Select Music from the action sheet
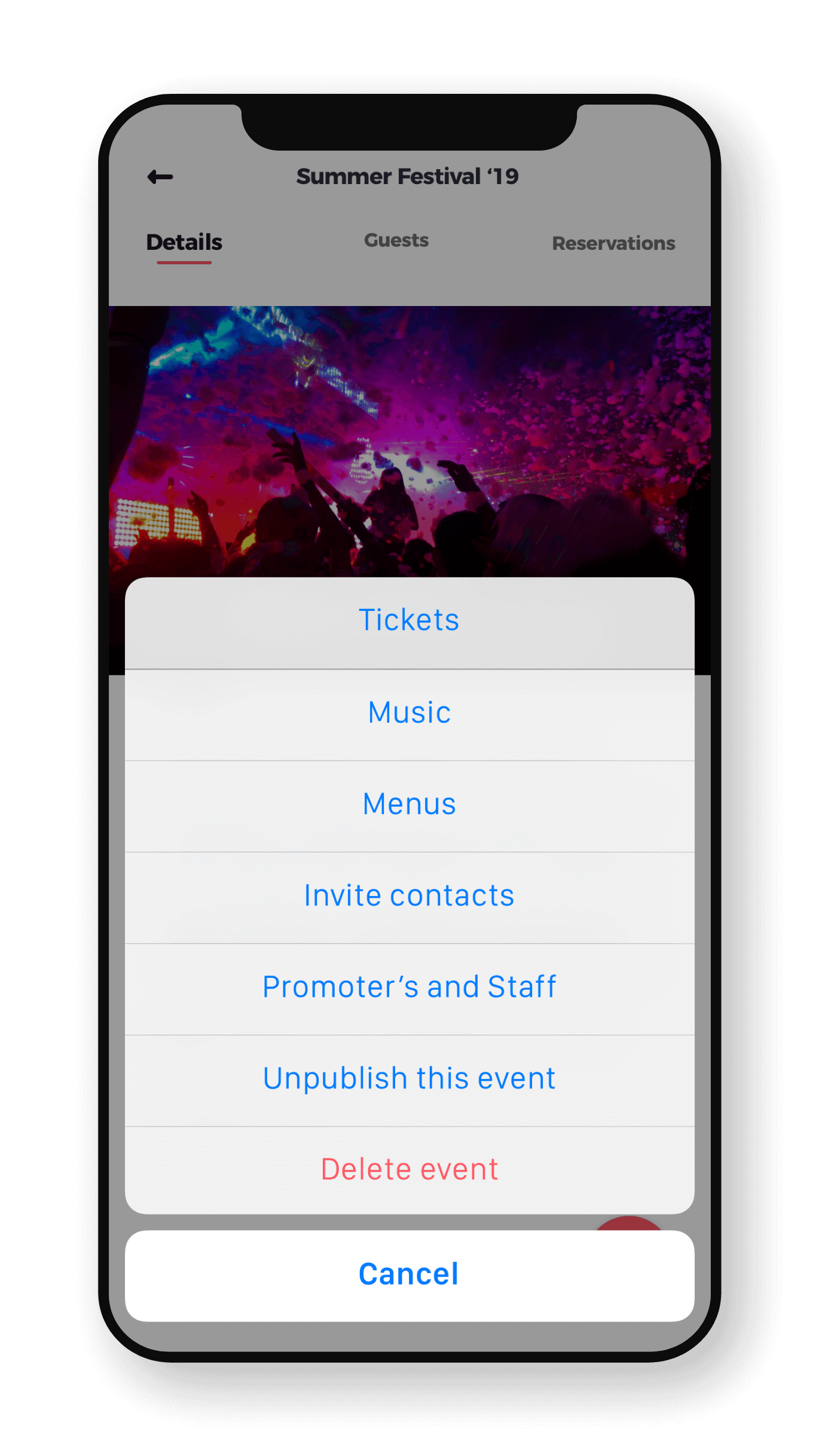Screen dimensions: 819x1456 [x=409, y=711]
